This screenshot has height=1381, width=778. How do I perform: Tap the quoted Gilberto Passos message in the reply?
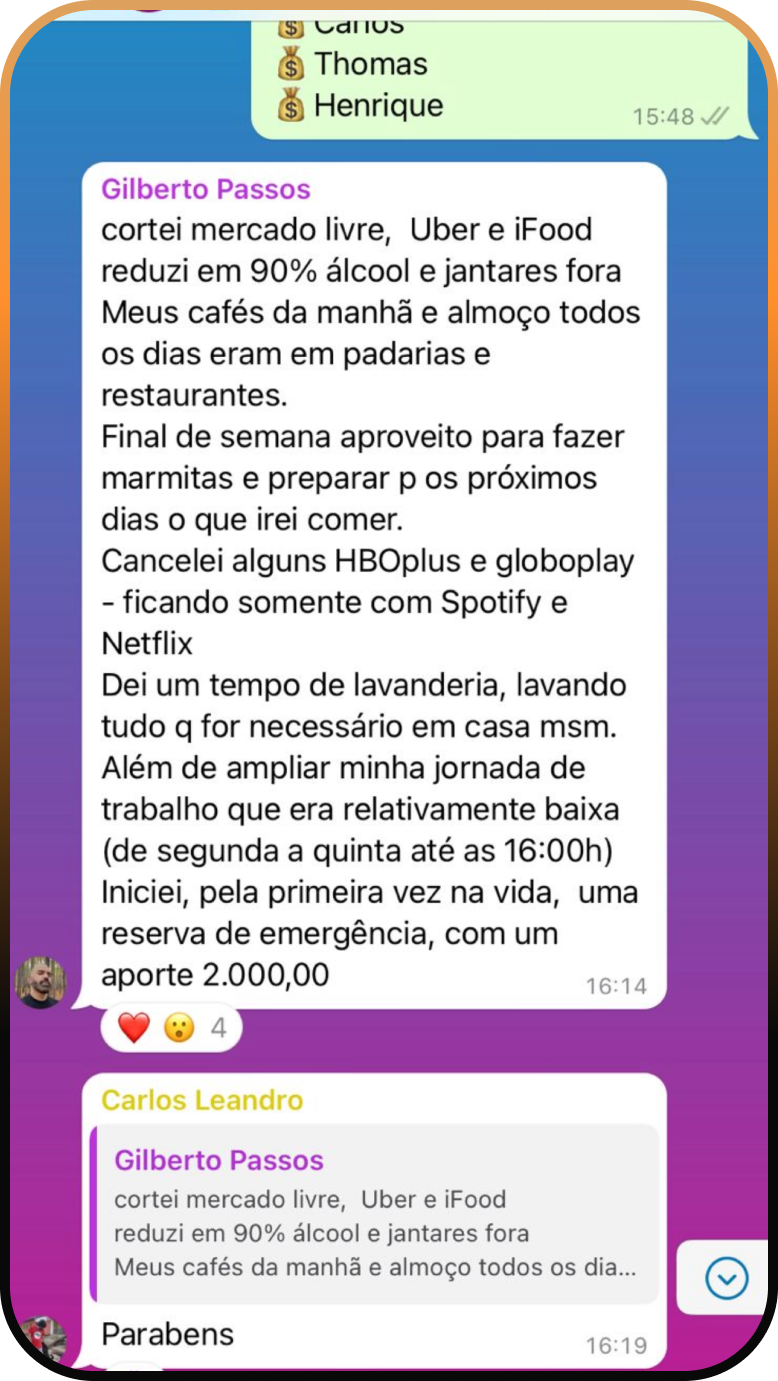374,1213
